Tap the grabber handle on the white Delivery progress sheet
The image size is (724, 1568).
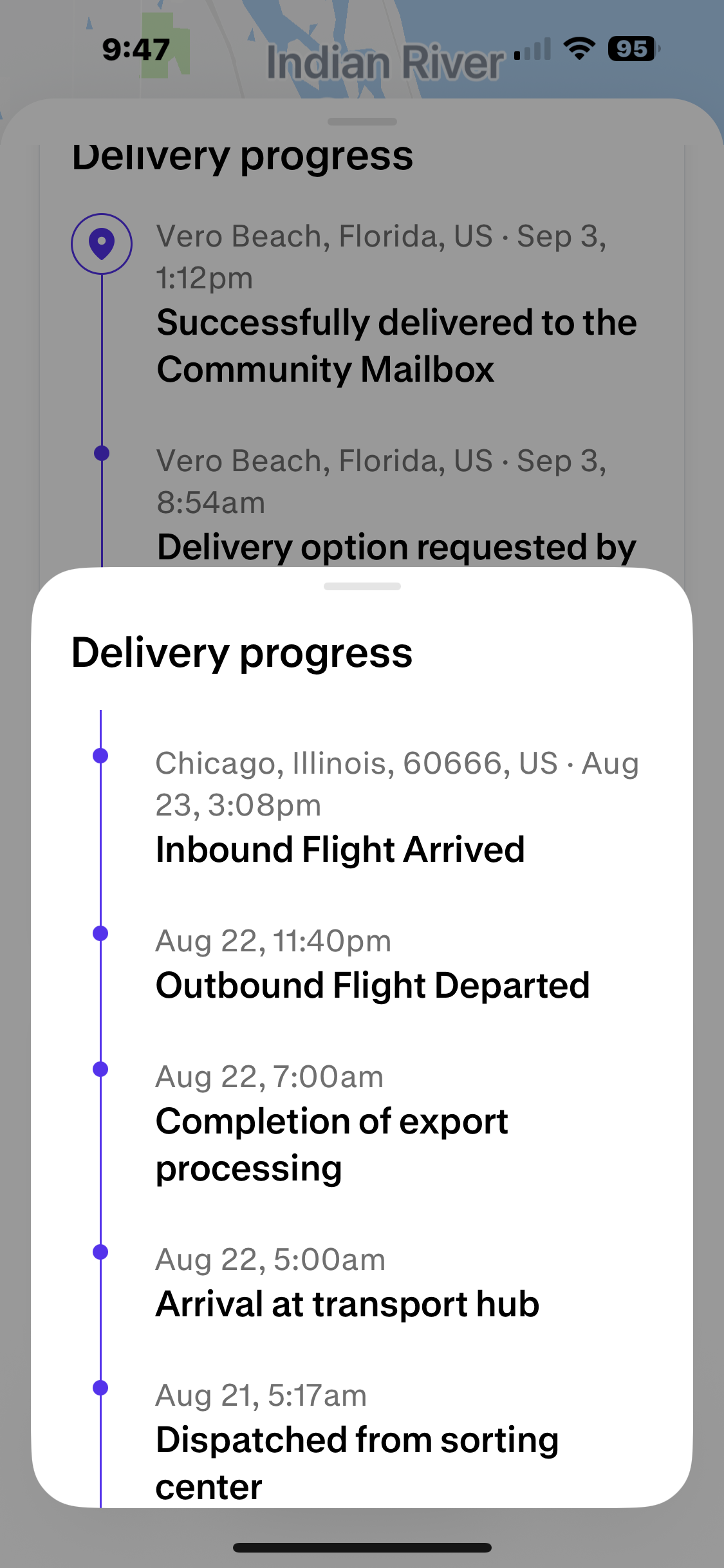click(x=362, y=586)
